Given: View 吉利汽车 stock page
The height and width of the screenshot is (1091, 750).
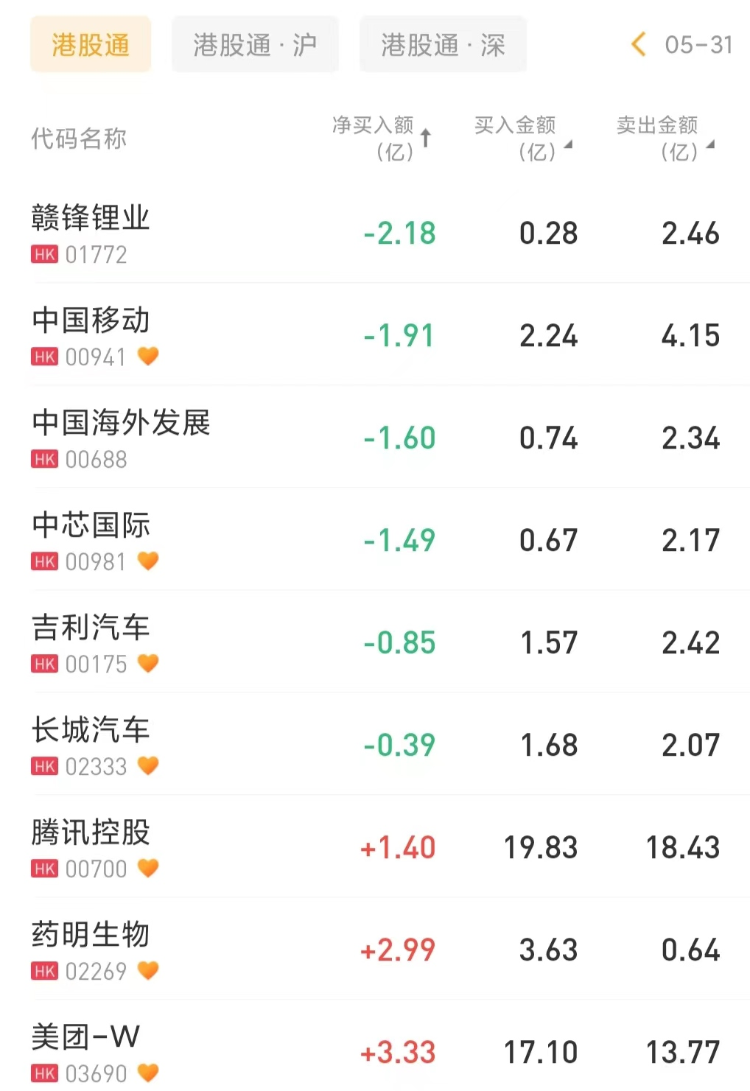Looking at the screenshot, I should coord(91,628).
